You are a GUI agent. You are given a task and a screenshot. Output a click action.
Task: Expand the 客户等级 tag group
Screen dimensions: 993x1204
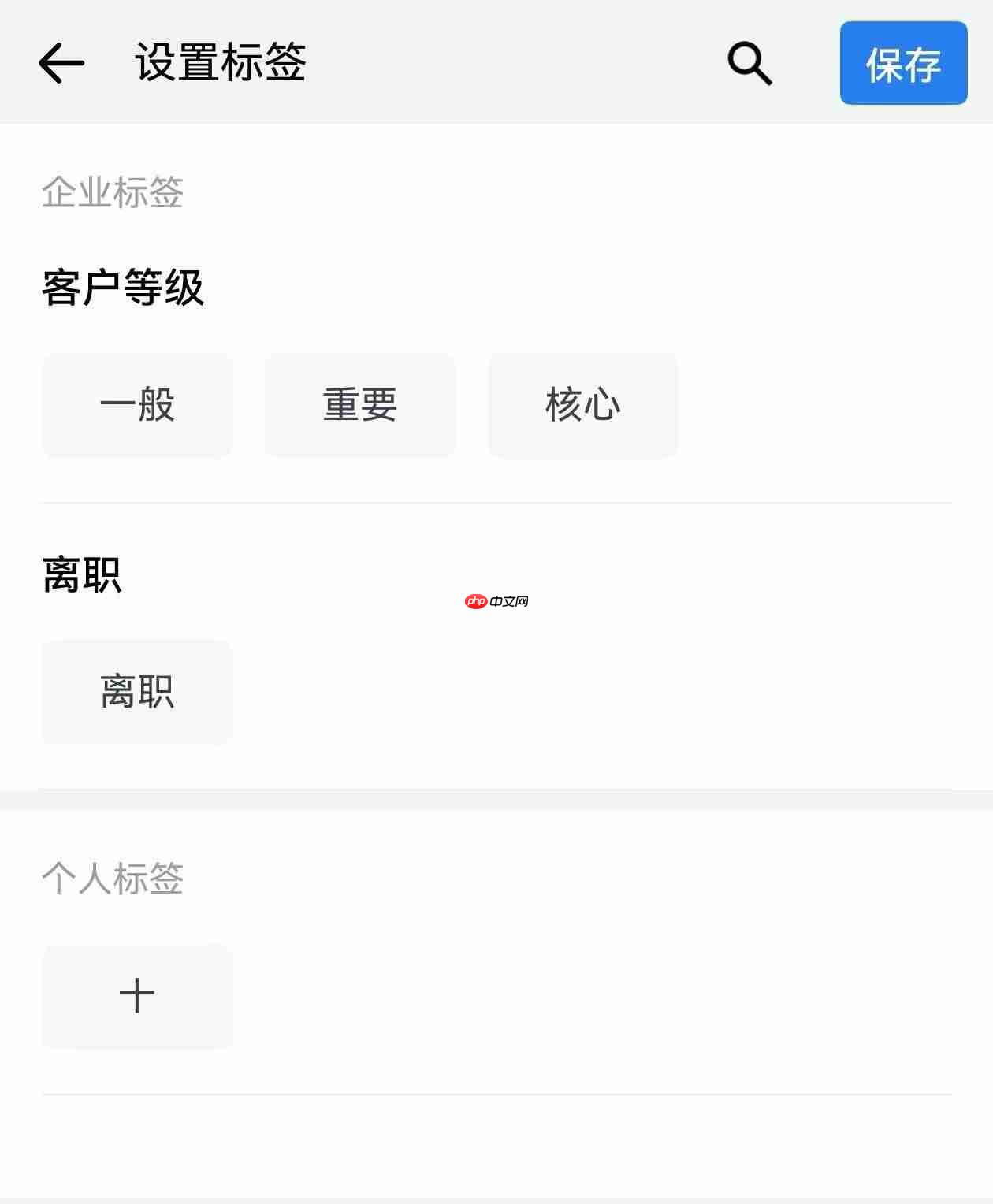(x=122, y=288)
